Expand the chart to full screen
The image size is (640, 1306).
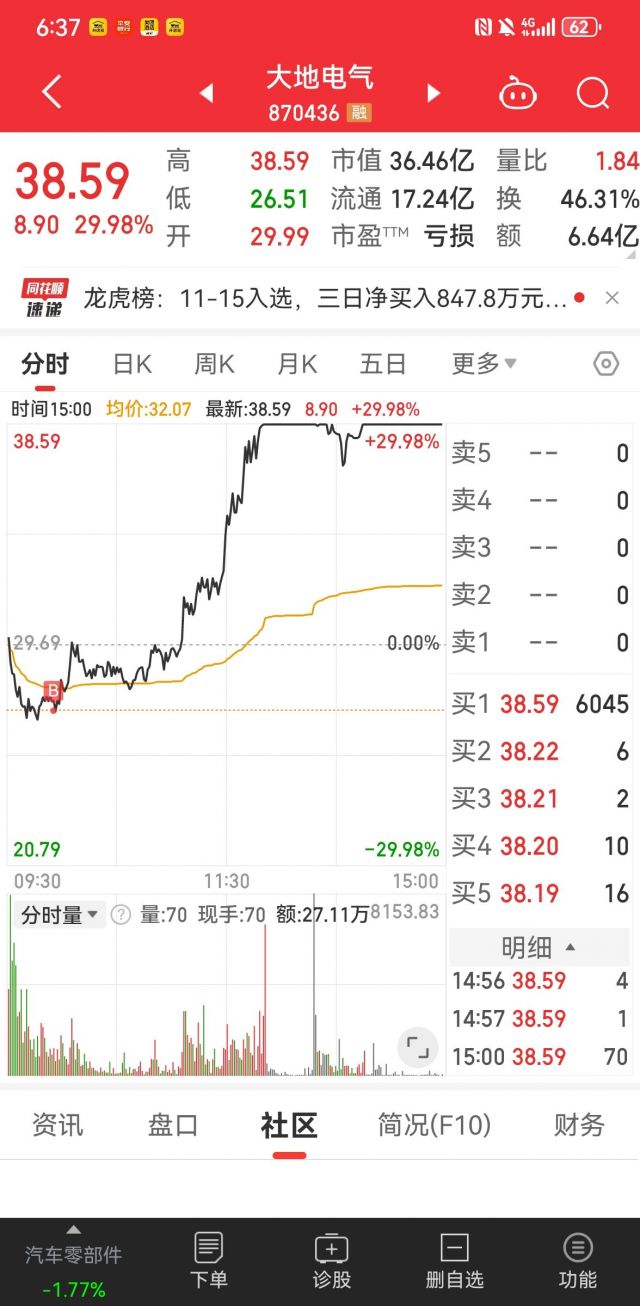[x=417, y=1047]
